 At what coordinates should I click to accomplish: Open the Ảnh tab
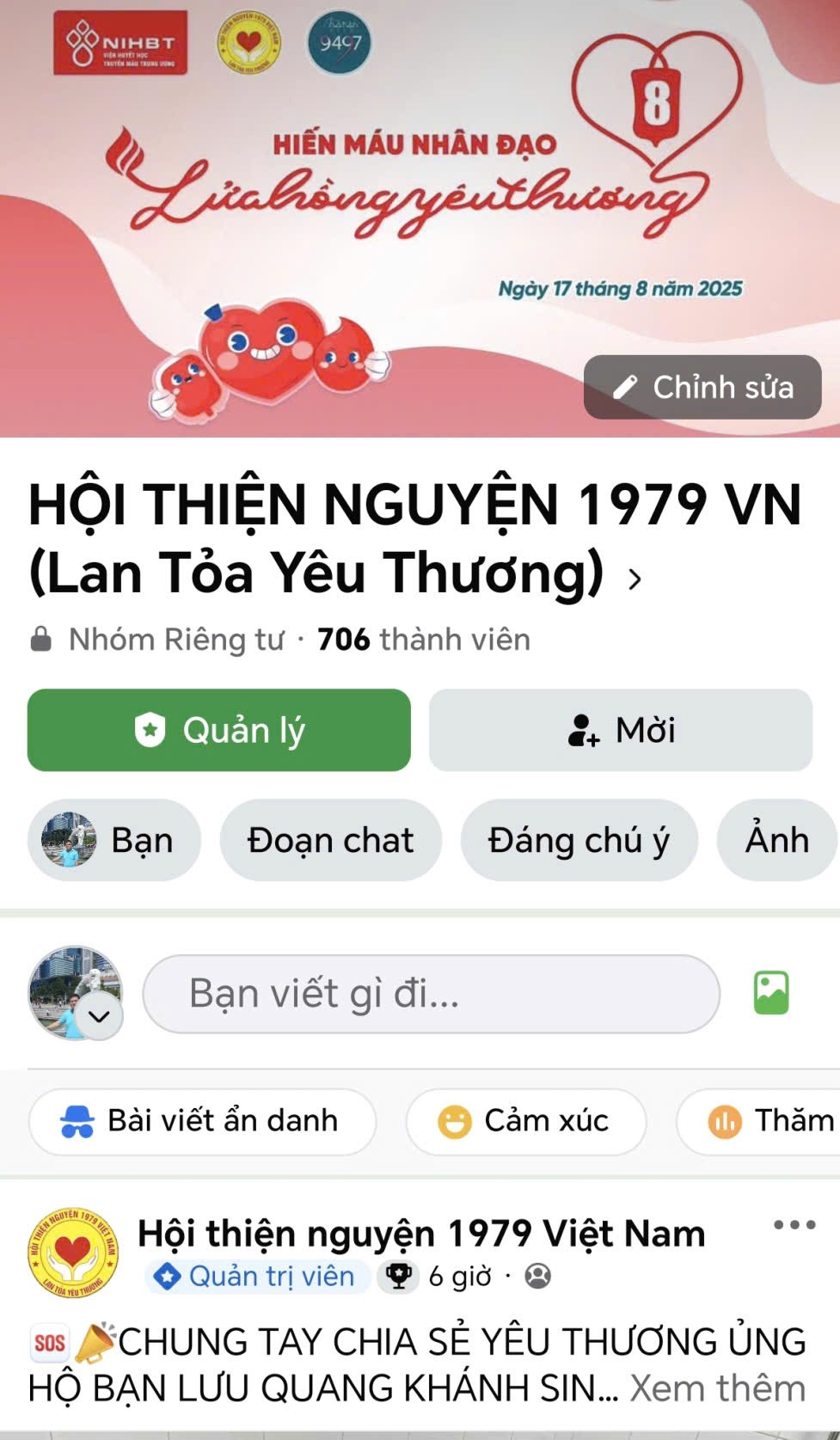[776, 841]
